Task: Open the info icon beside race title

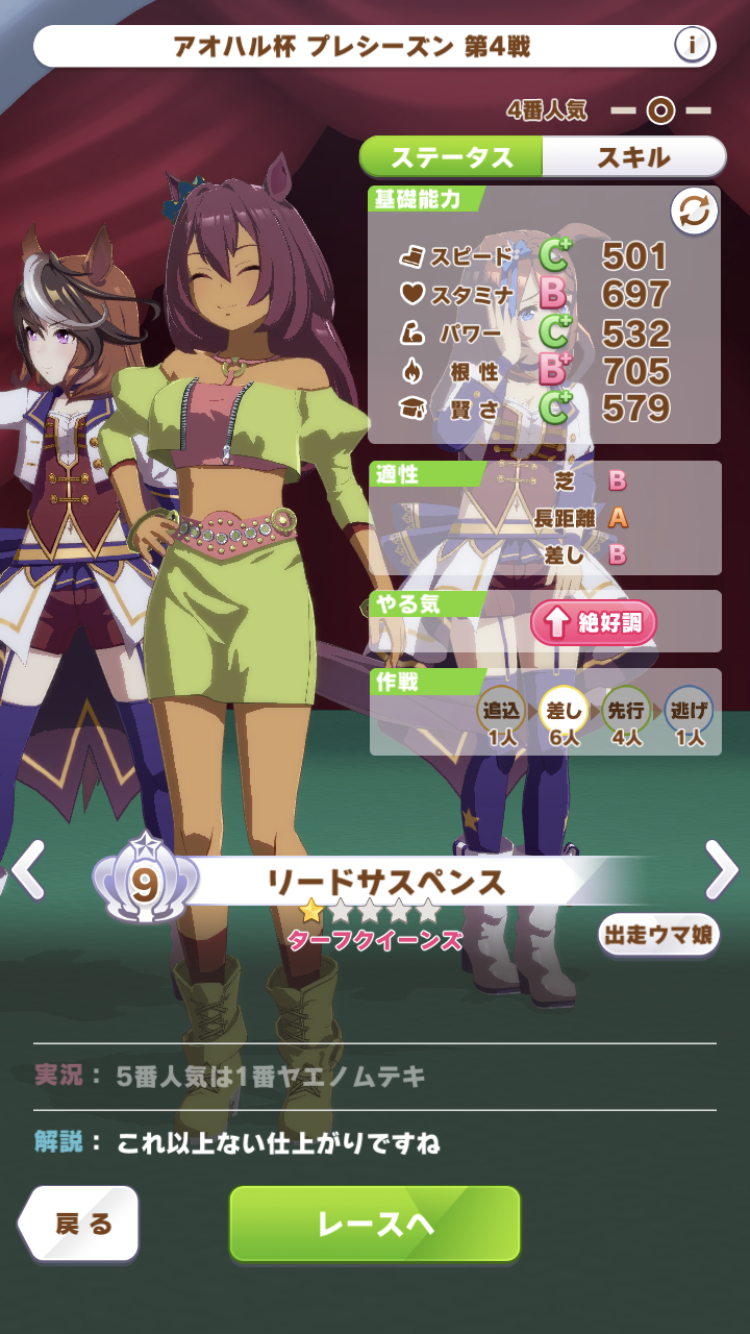Action: coord(692,46)
